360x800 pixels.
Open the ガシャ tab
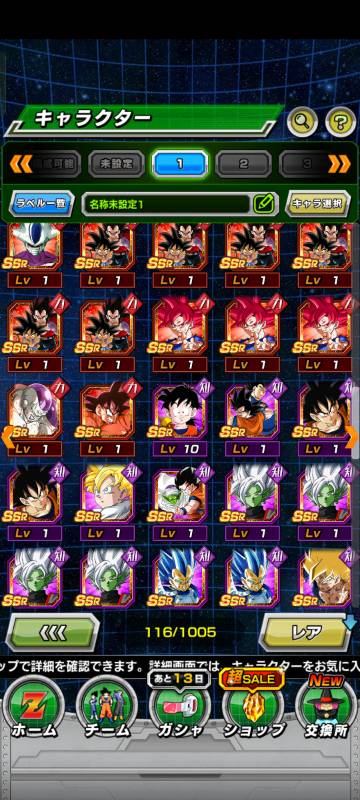tap(179, 707)
